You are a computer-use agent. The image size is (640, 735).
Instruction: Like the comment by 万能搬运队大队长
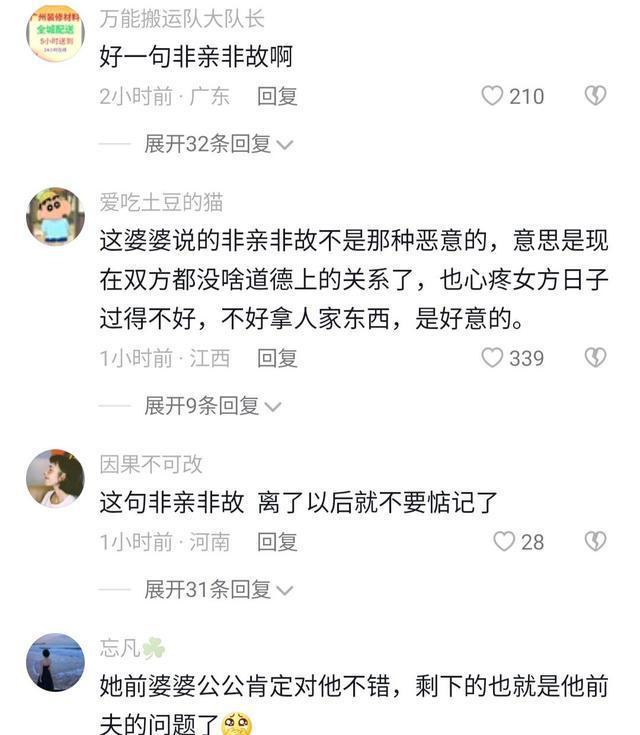pyautogui.click(x=492, y=96)
